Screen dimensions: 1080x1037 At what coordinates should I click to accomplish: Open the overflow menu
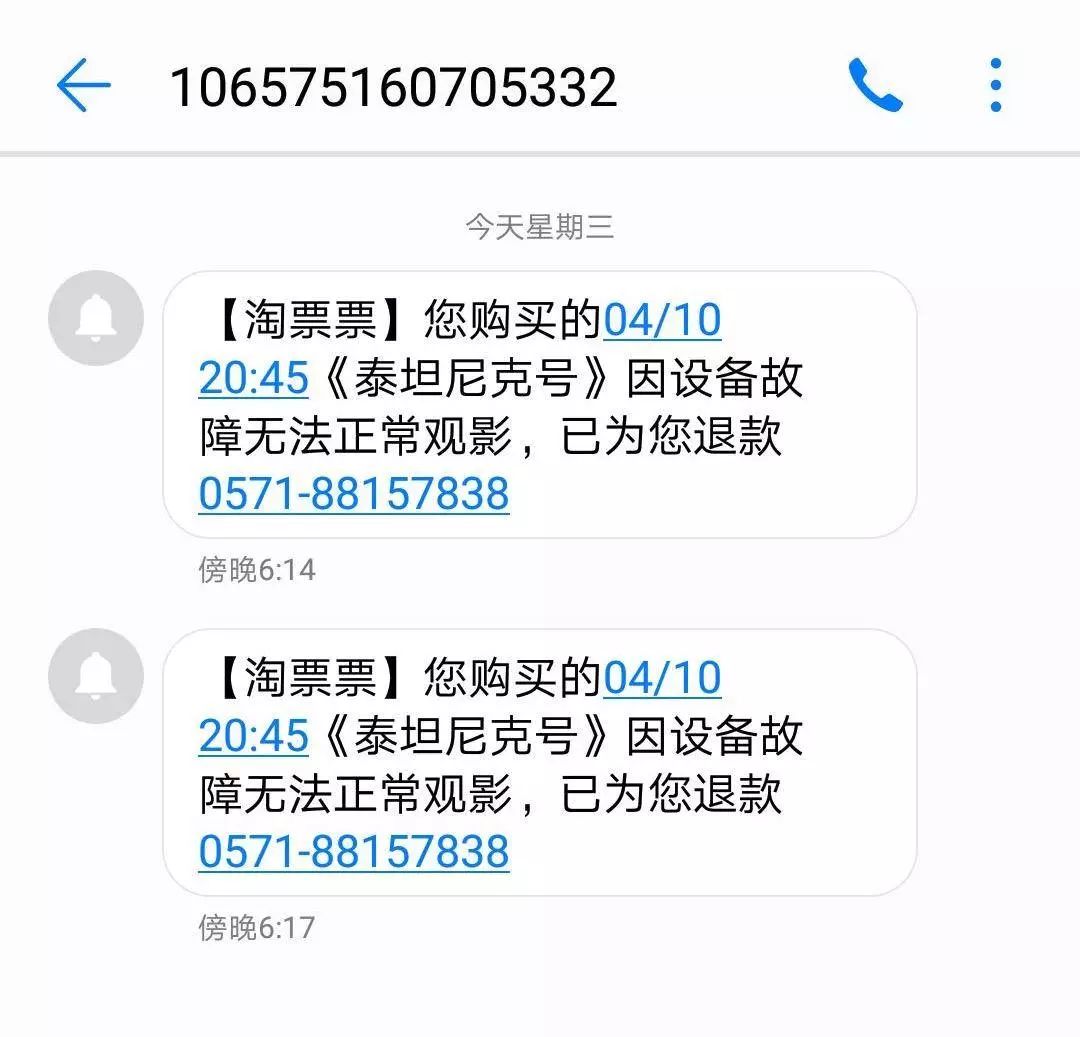pos(995,86)
